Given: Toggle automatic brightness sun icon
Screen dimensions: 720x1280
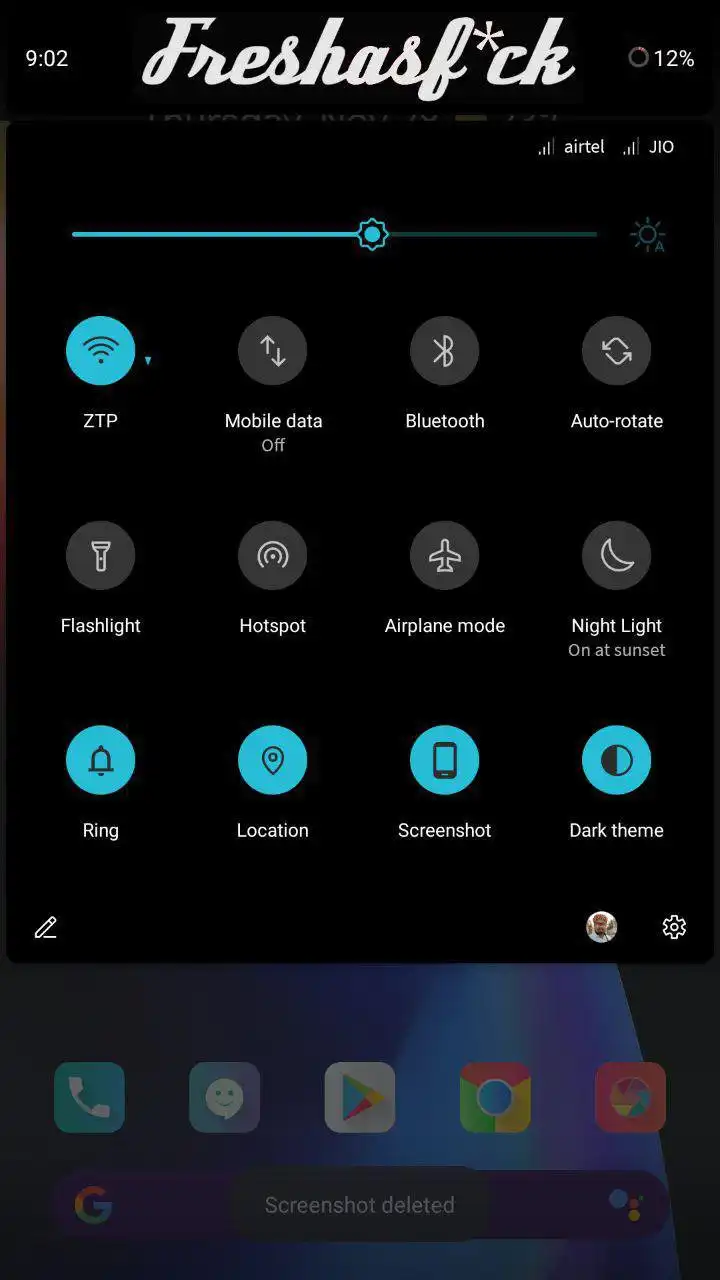Looking at the screenshot, I should pos(648,236).
